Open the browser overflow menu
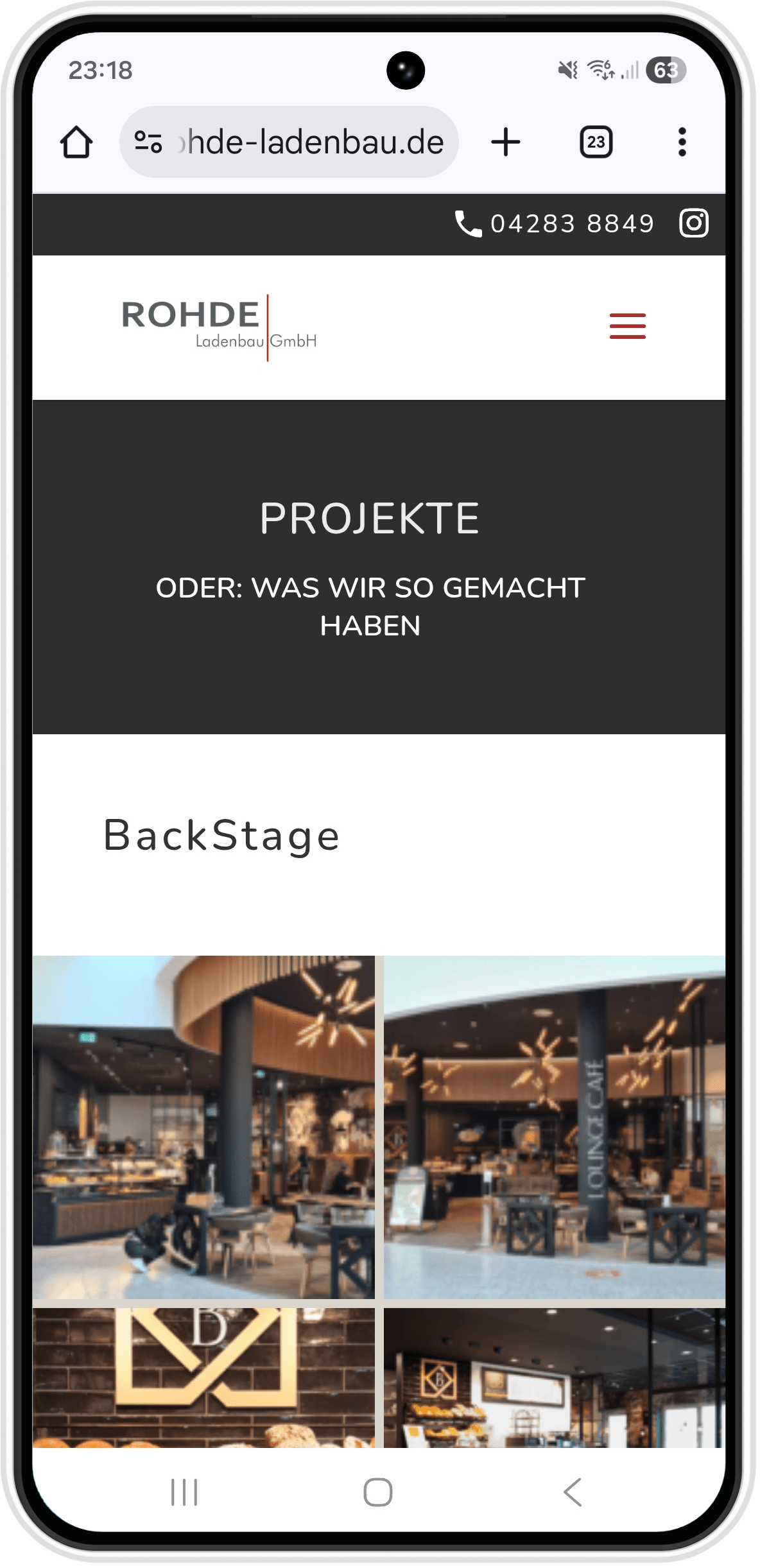 (682, 142)
